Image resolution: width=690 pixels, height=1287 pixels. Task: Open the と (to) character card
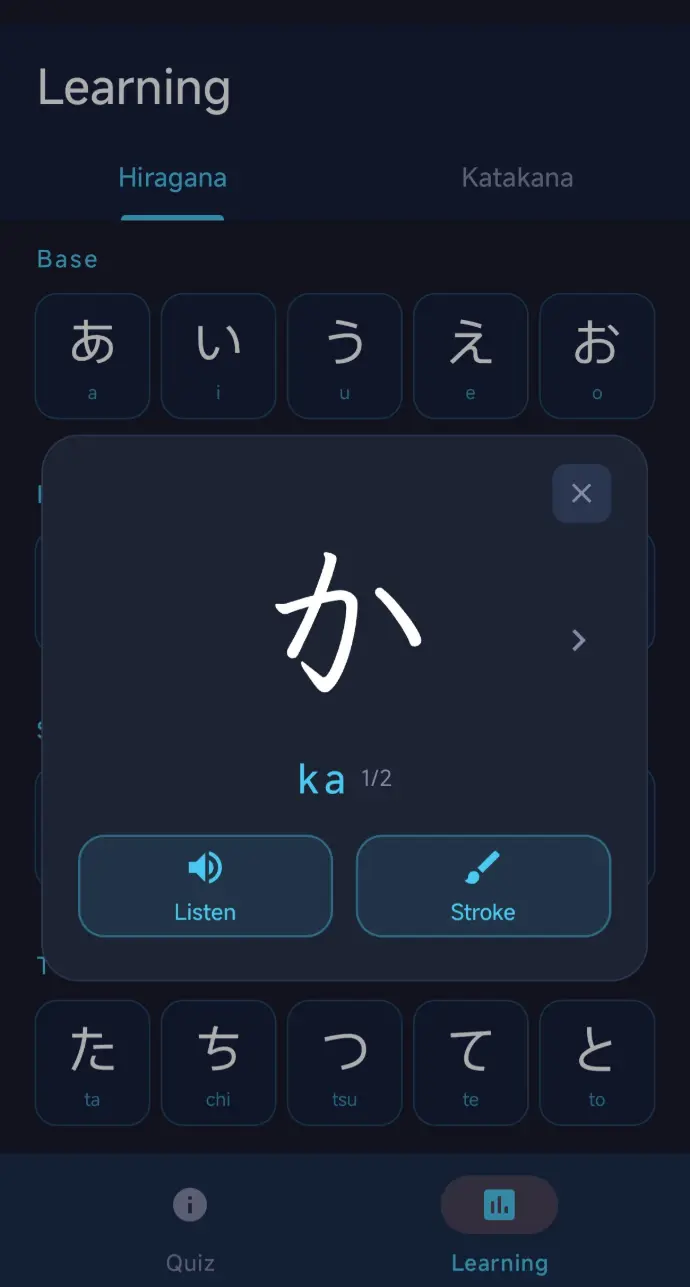pyautogui.click(x=597, y=1062)
